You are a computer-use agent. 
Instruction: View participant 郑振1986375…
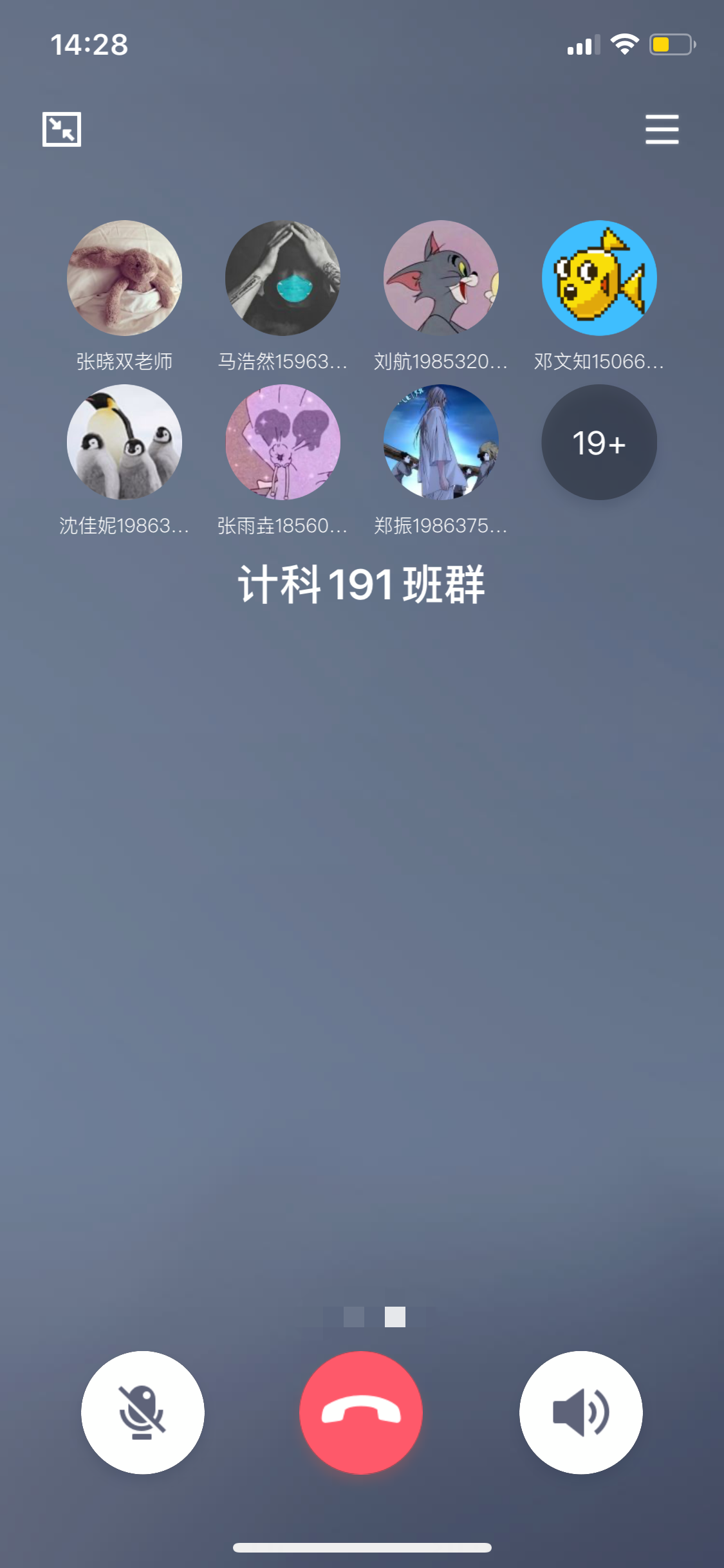[x=441, y=442]
